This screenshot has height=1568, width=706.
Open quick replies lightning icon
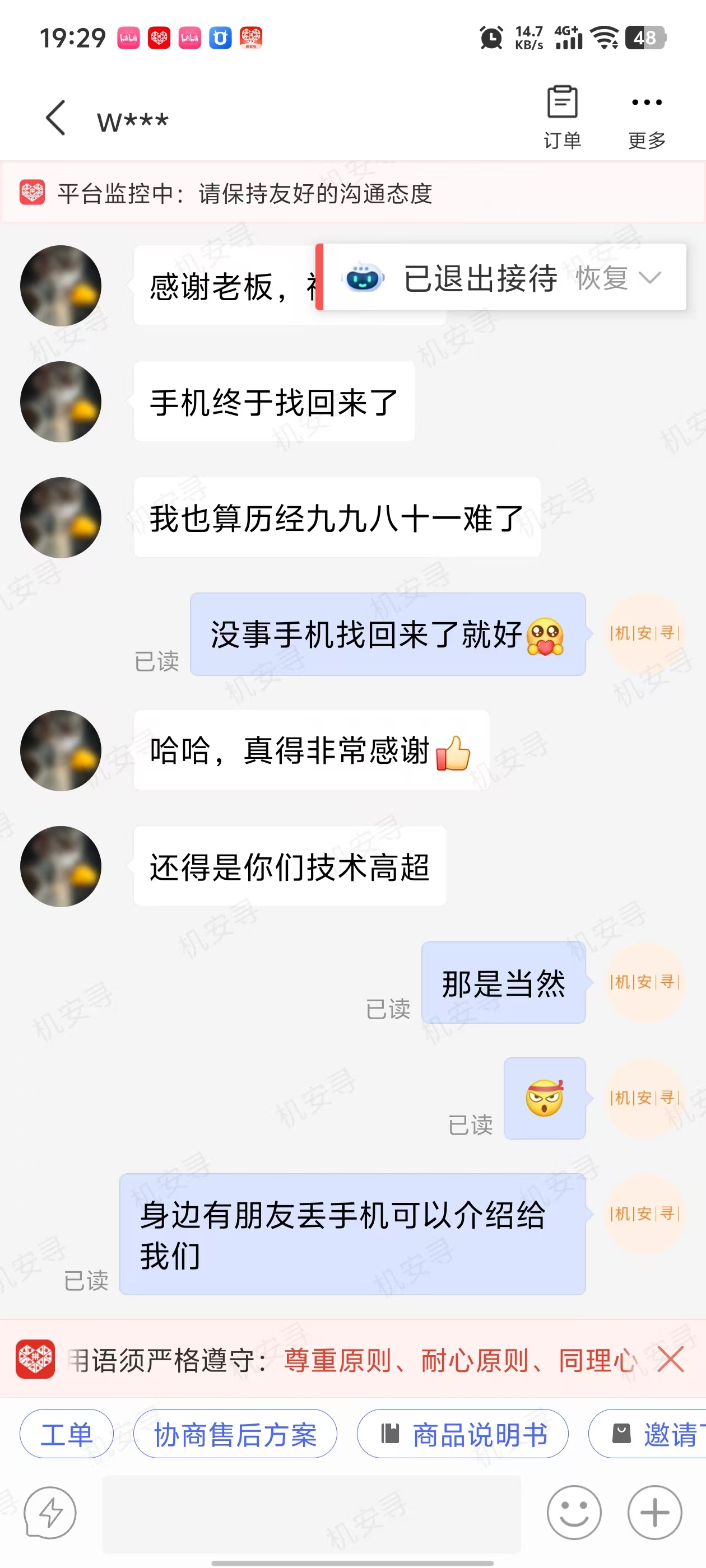click(x=50, y=1513)
